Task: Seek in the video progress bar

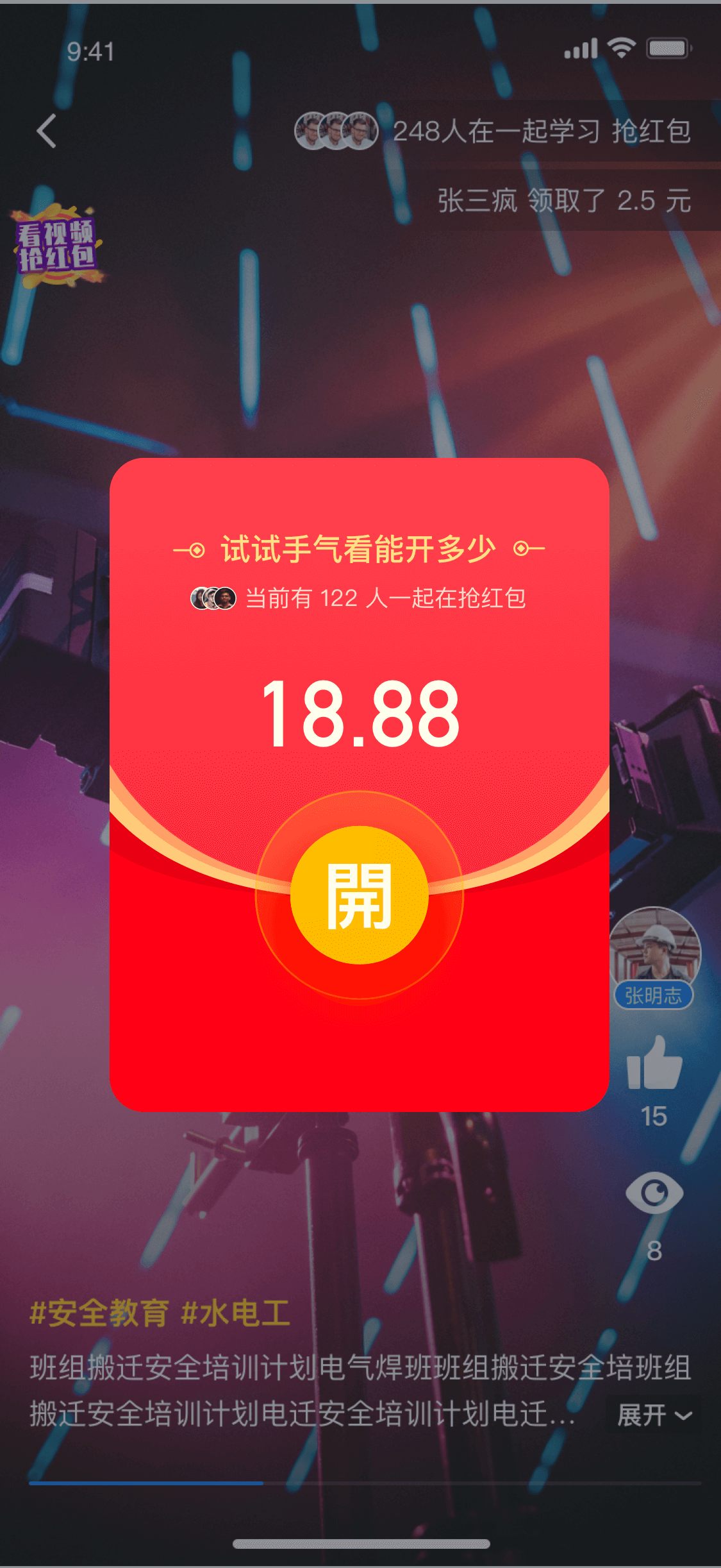Action: pyautogui.click(x=365, y=1483)
